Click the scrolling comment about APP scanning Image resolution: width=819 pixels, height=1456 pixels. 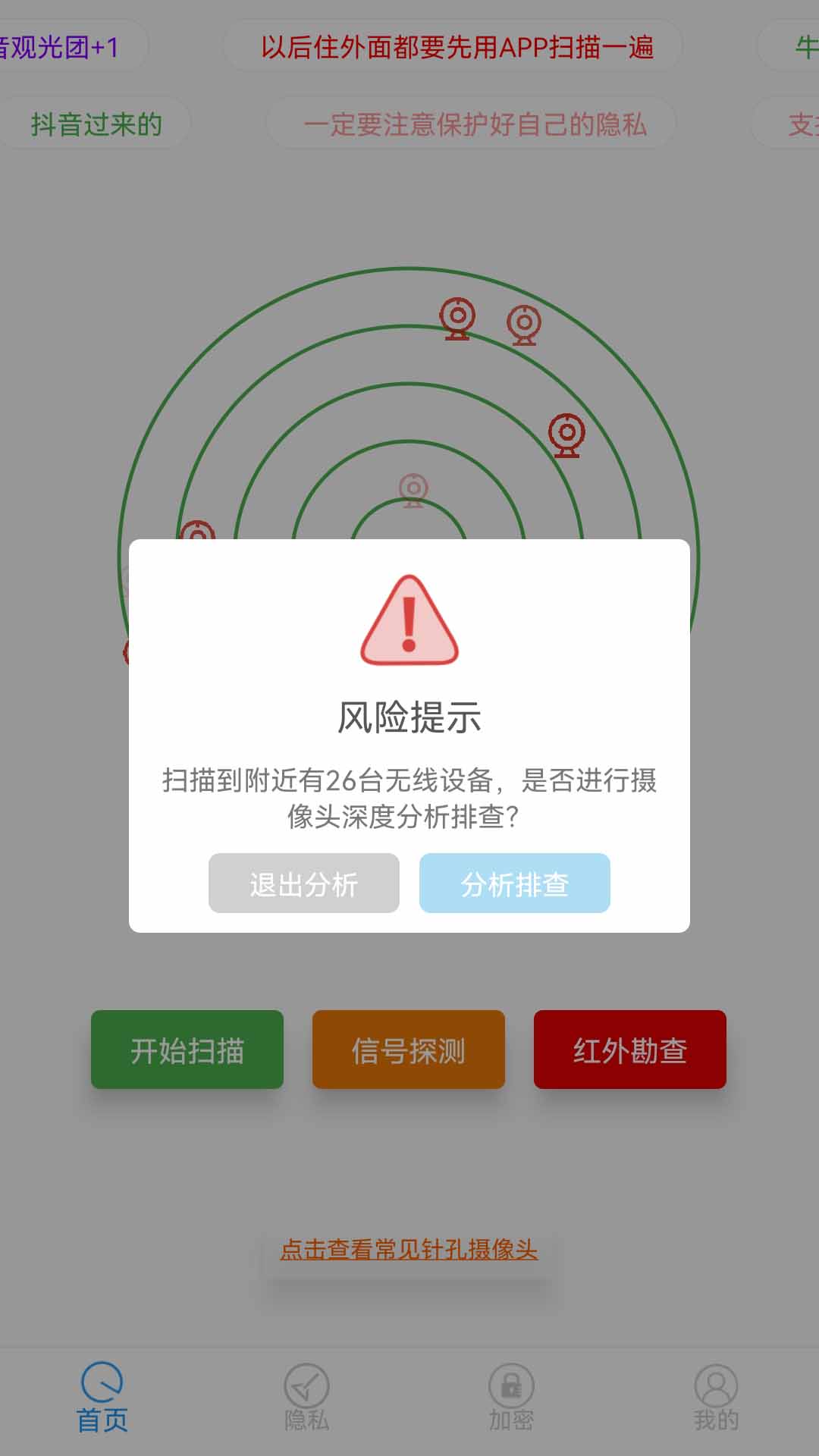(458, 45)
